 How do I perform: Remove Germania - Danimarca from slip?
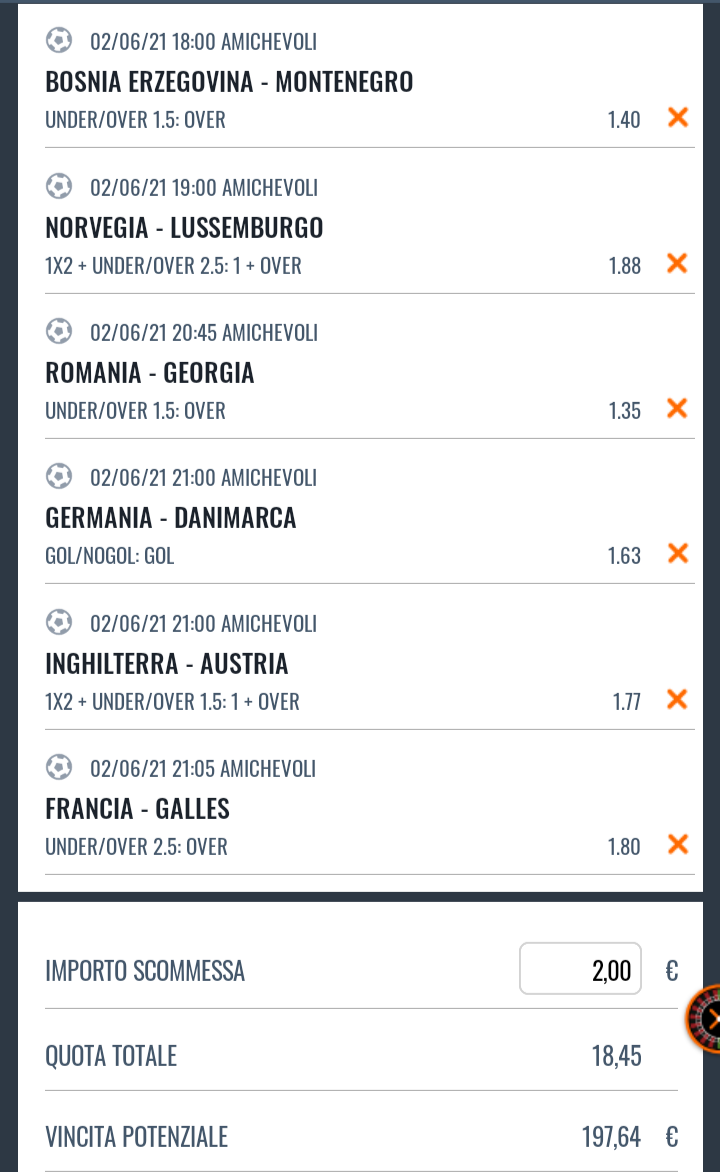tap(677, 554)
